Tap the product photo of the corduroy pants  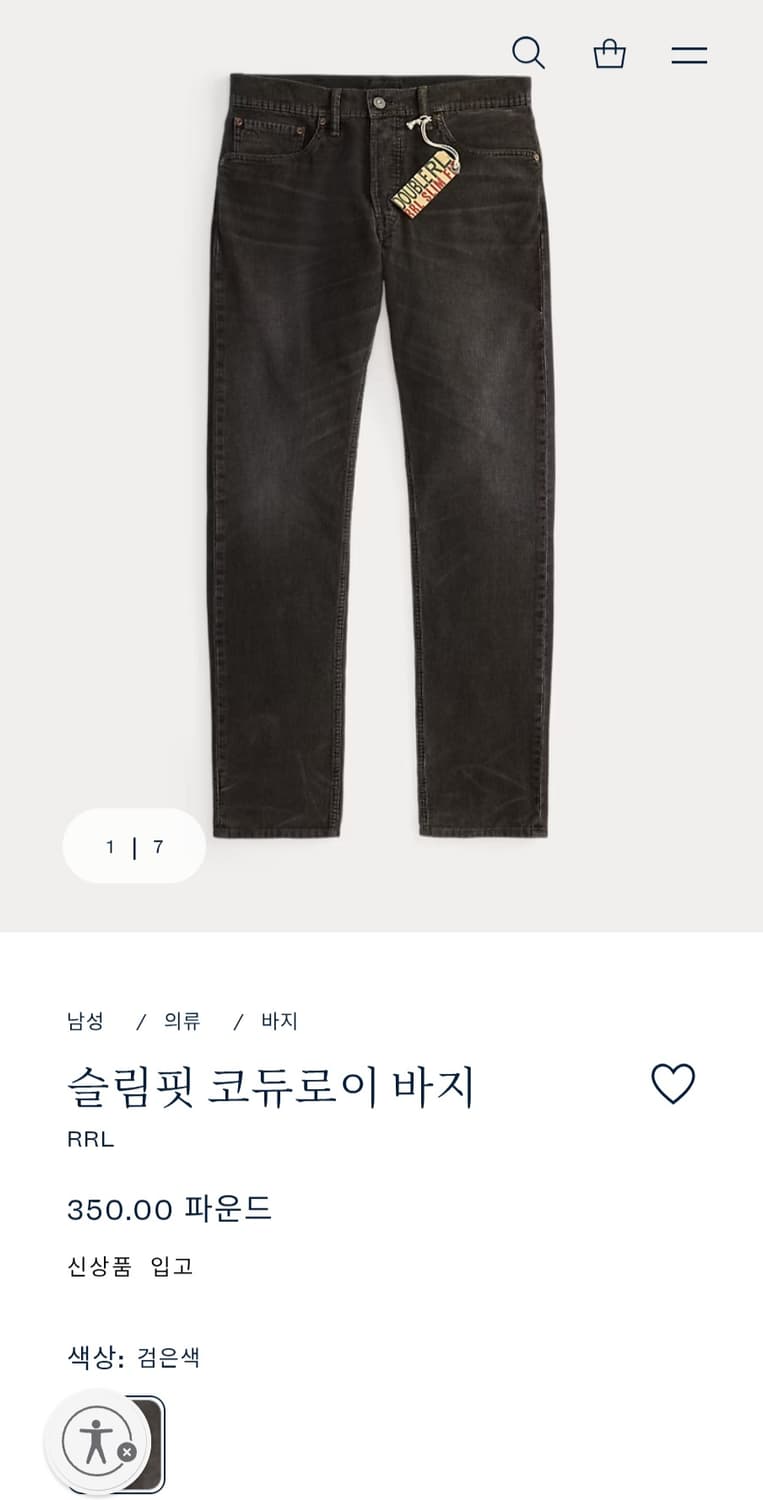tap(380, 450)
